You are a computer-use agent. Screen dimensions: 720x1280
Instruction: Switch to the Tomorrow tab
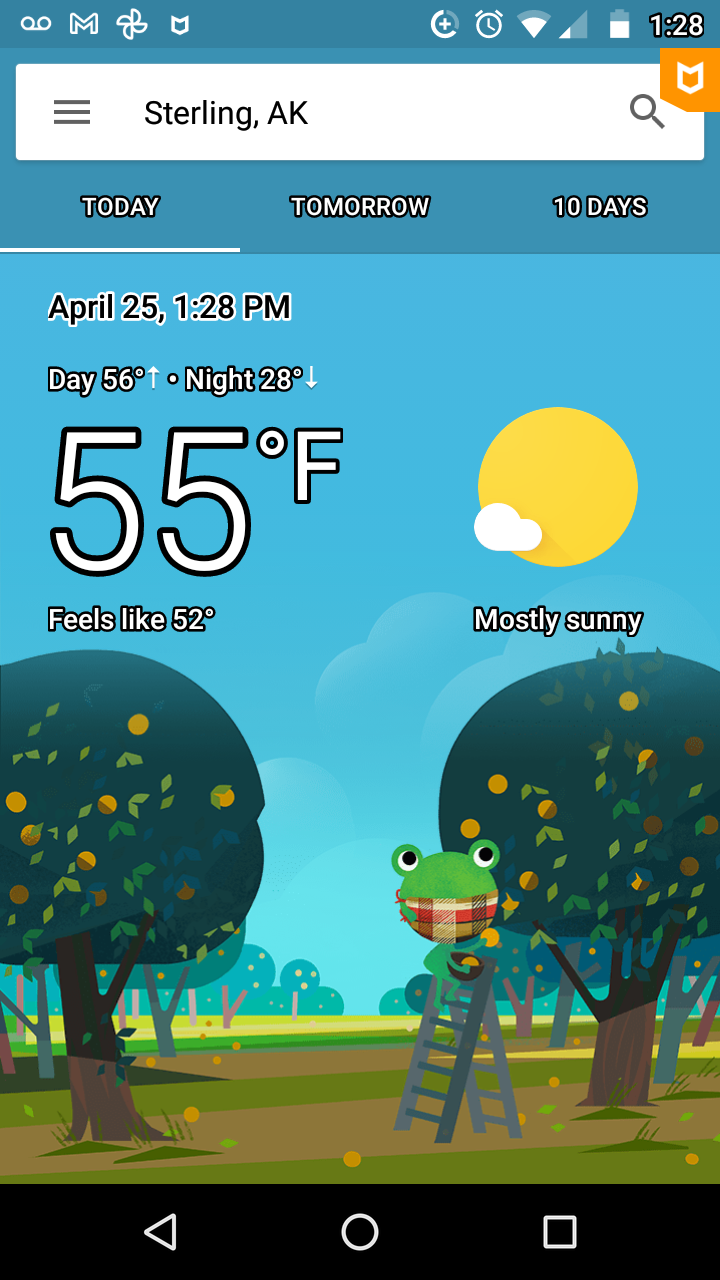360,207
